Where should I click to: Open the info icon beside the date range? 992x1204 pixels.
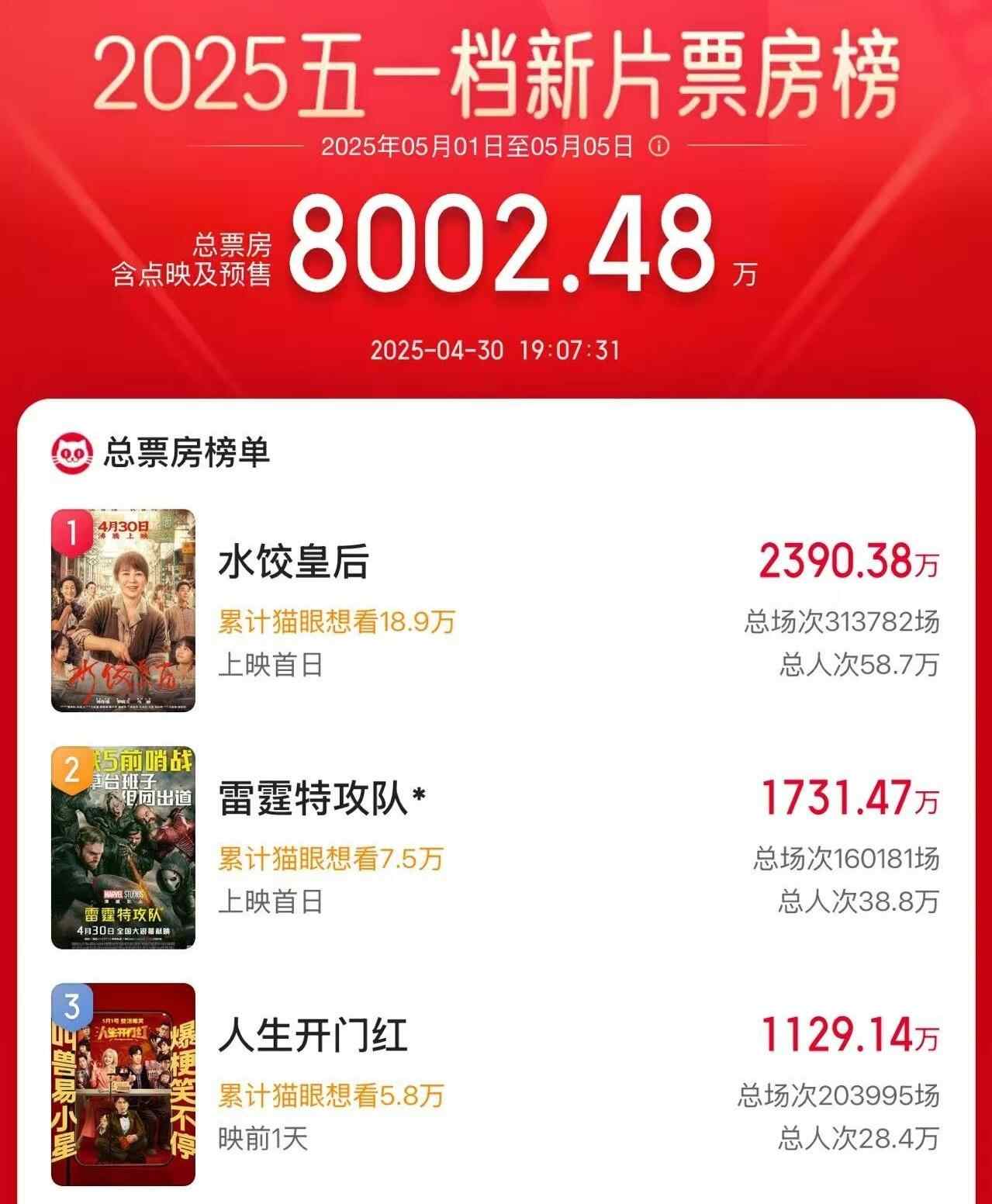coord(658,146)
